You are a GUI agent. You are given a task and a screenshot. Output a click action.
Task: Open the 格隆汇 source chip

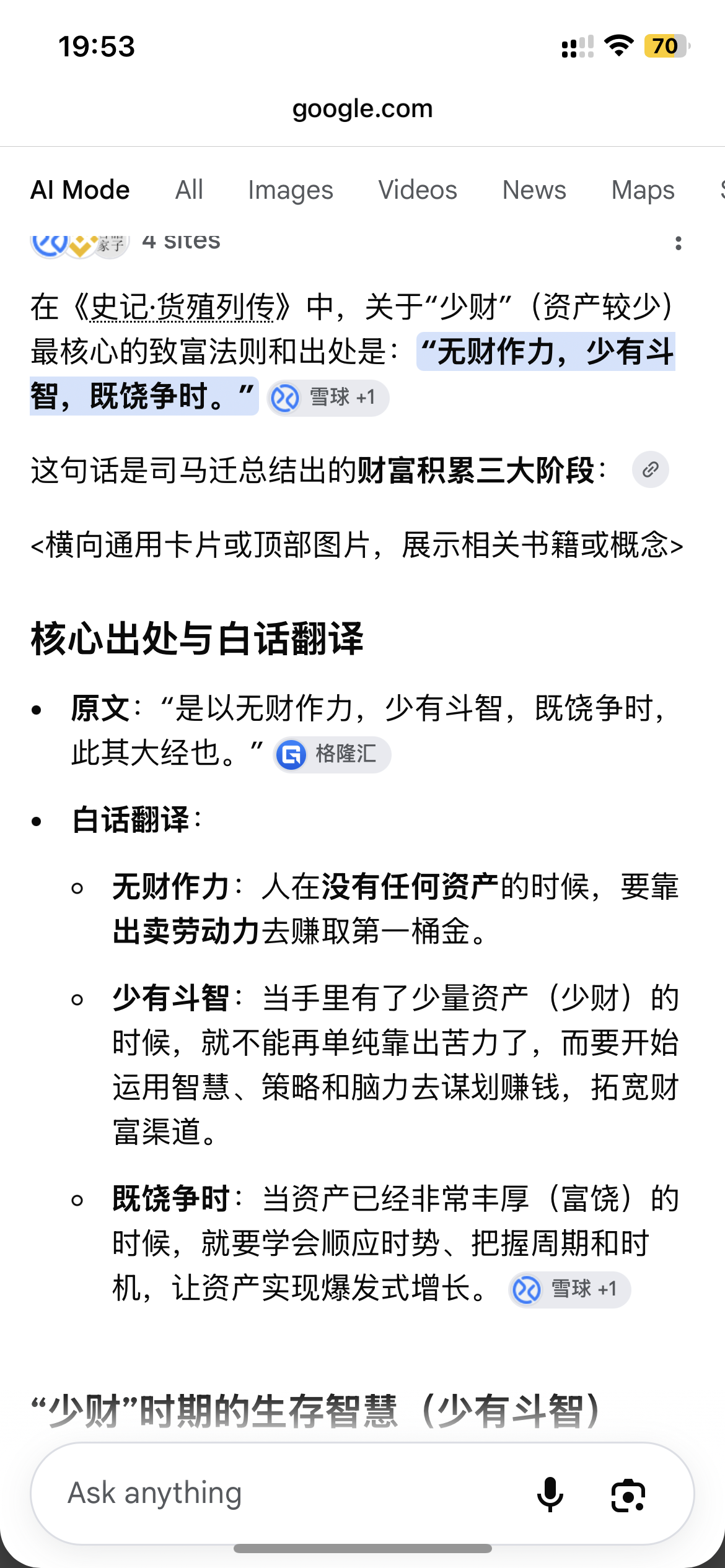[332, 754]
